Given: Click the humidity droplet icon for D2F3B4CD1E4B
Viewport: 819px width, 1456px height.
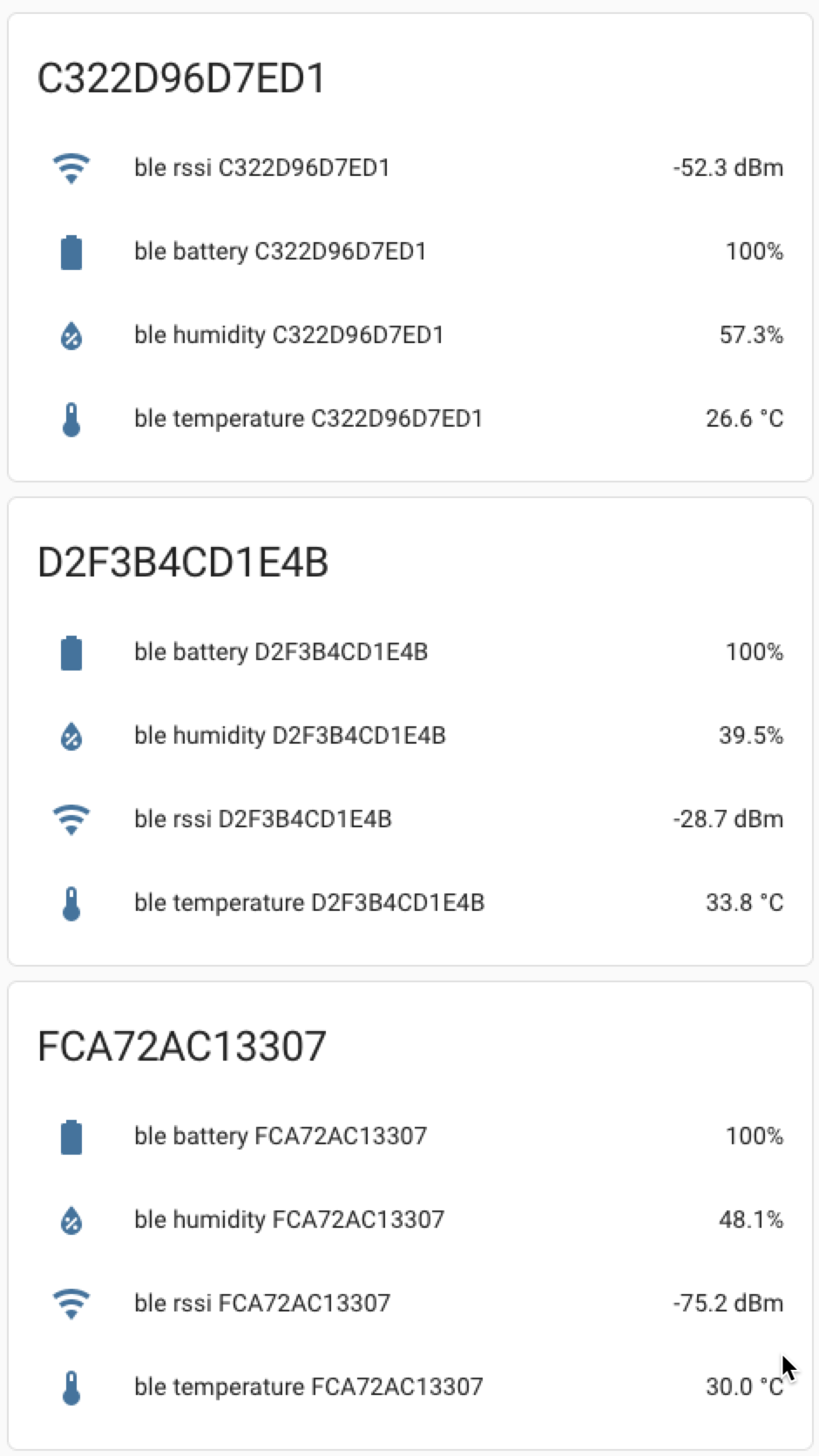Looking at the screenshot, I should click(71, 734).
